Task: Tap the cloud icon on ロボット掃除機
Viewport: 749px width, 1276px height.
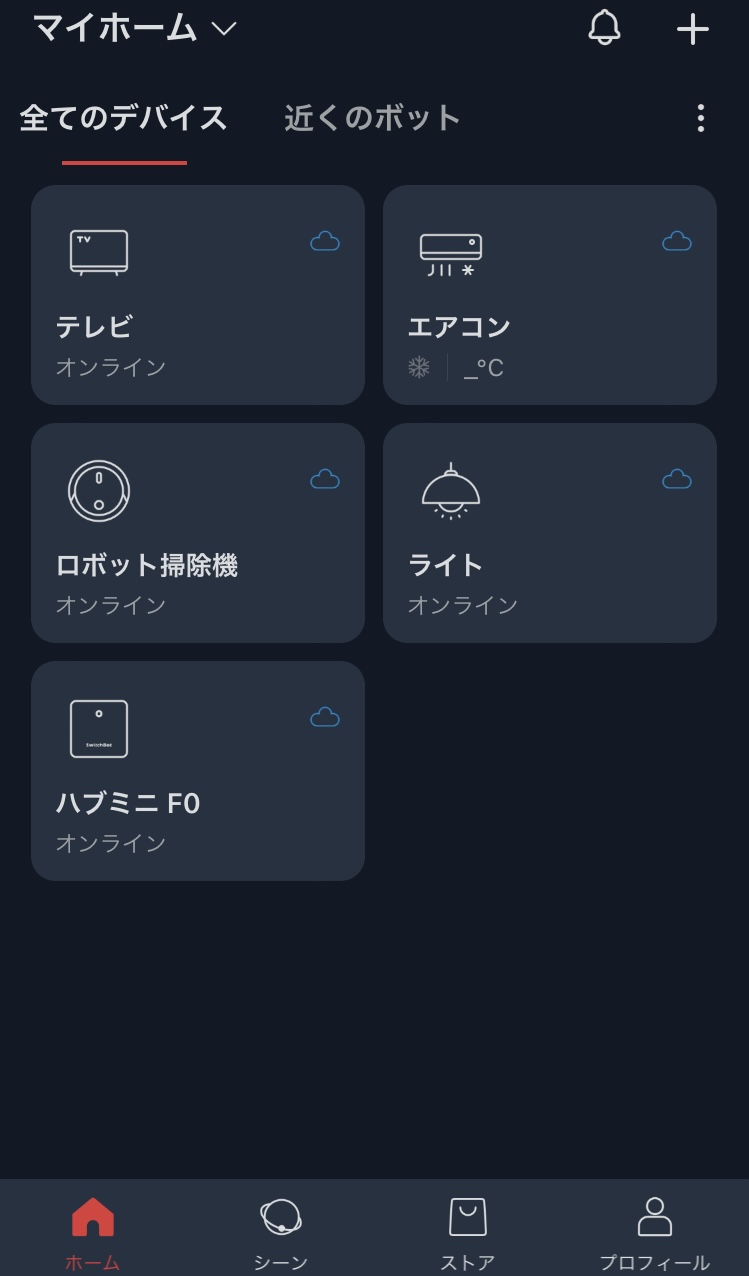Action: point(324,479)
